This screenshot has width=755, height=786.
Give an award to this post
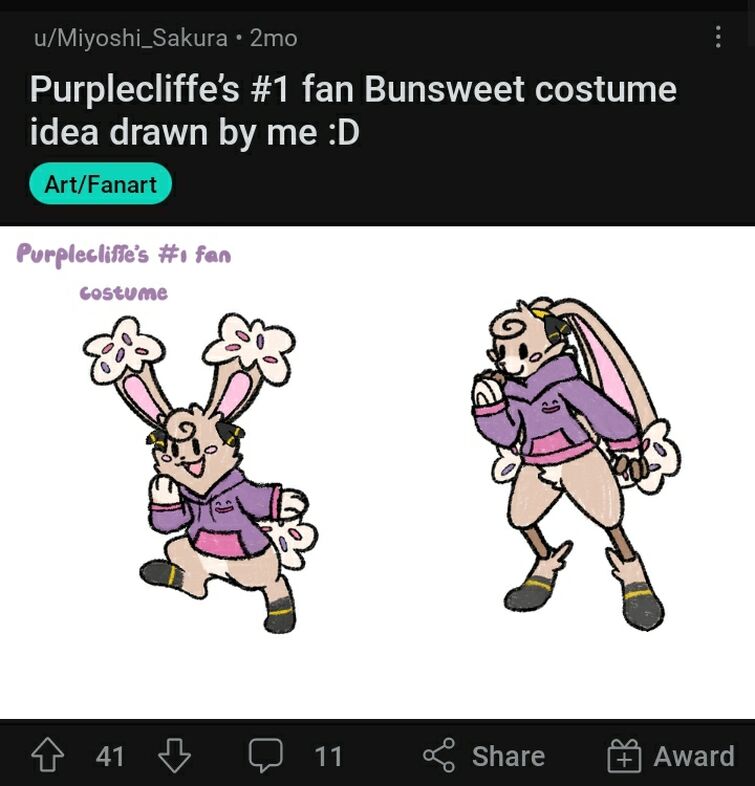pos(671,755)
